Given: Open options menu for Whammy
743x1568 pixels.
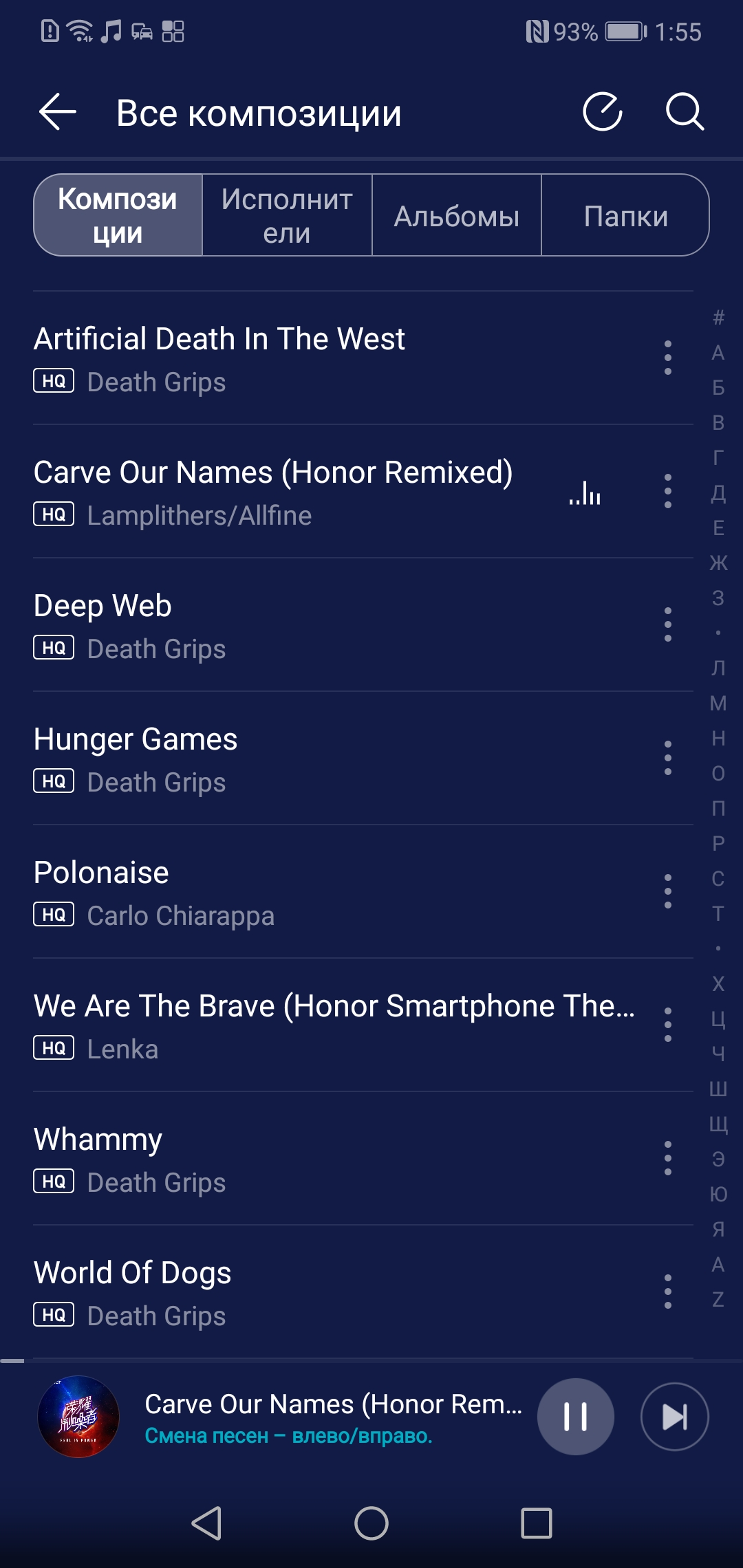Looking at the screenshot, I should 667,1158.
